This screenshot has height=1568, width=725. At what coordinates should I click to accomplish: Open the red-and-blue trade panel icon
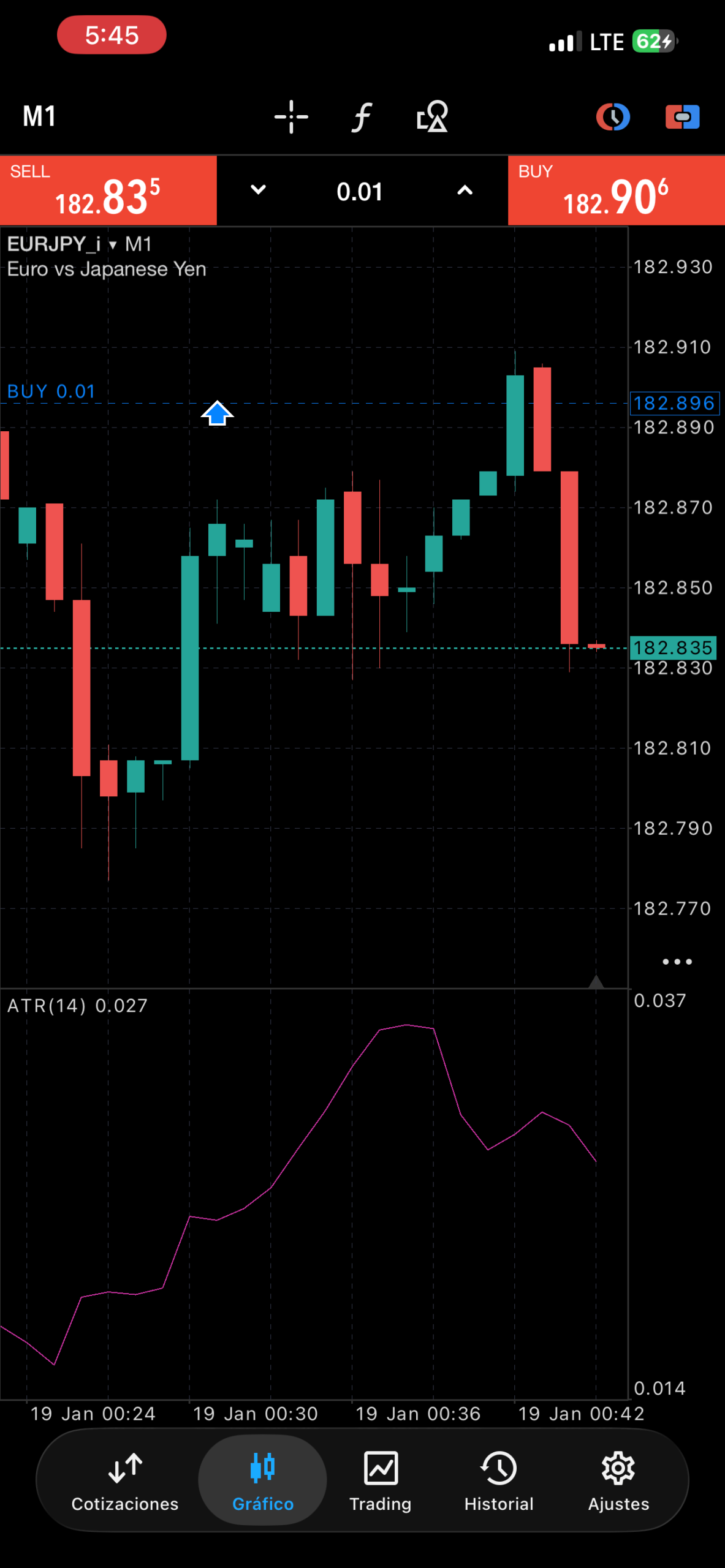682,116
